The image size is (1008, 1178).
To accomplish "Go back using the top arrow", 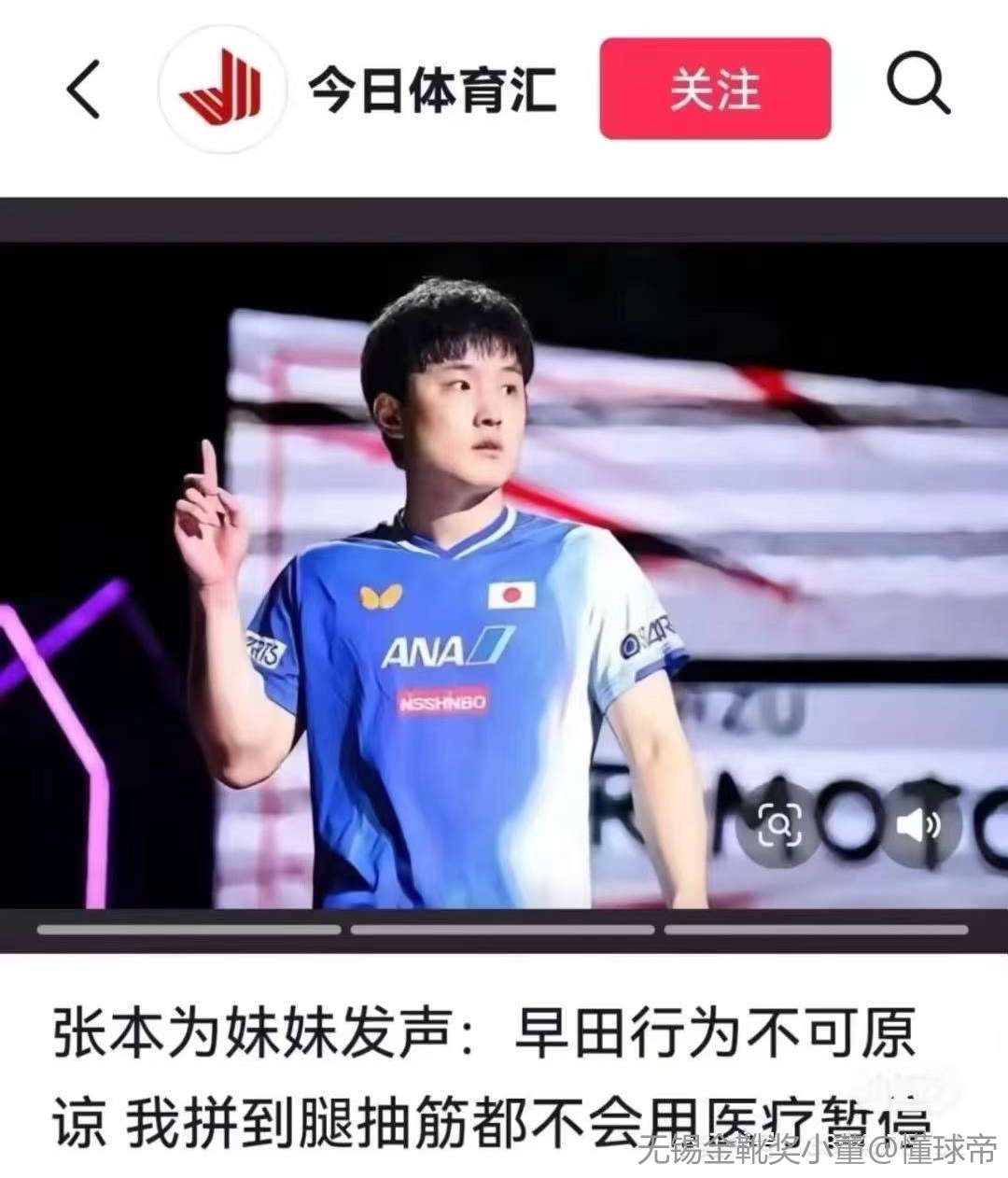I will (x=83, y=89).
